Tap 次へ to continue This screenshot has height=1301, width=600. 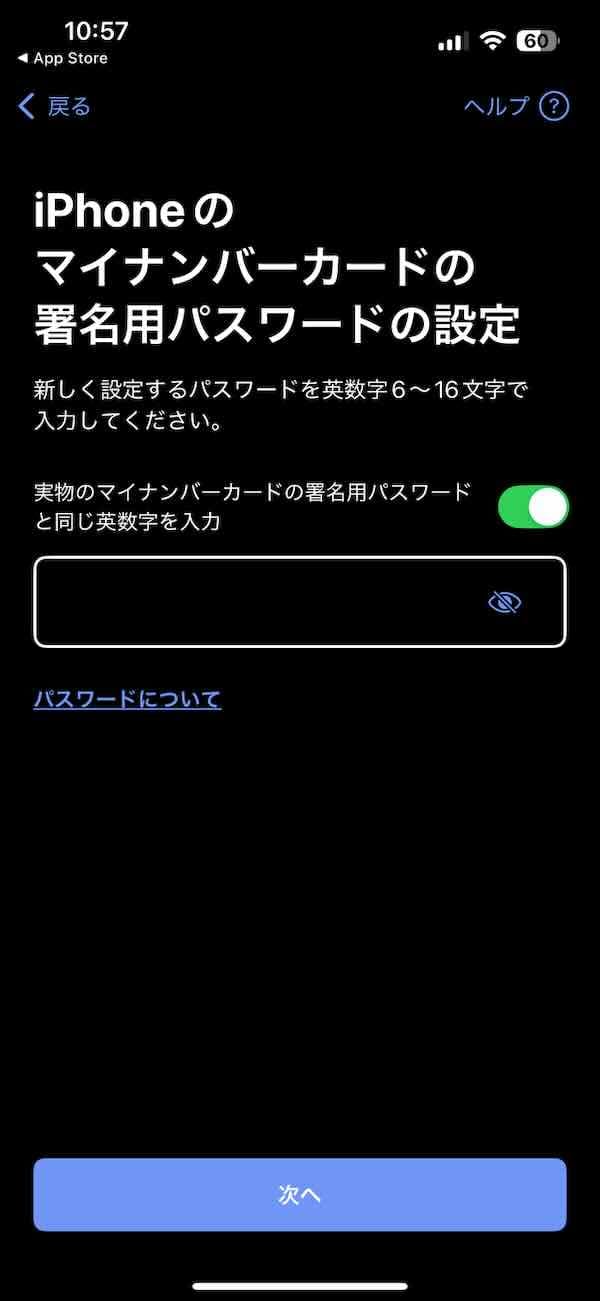tap(300, 1194)
